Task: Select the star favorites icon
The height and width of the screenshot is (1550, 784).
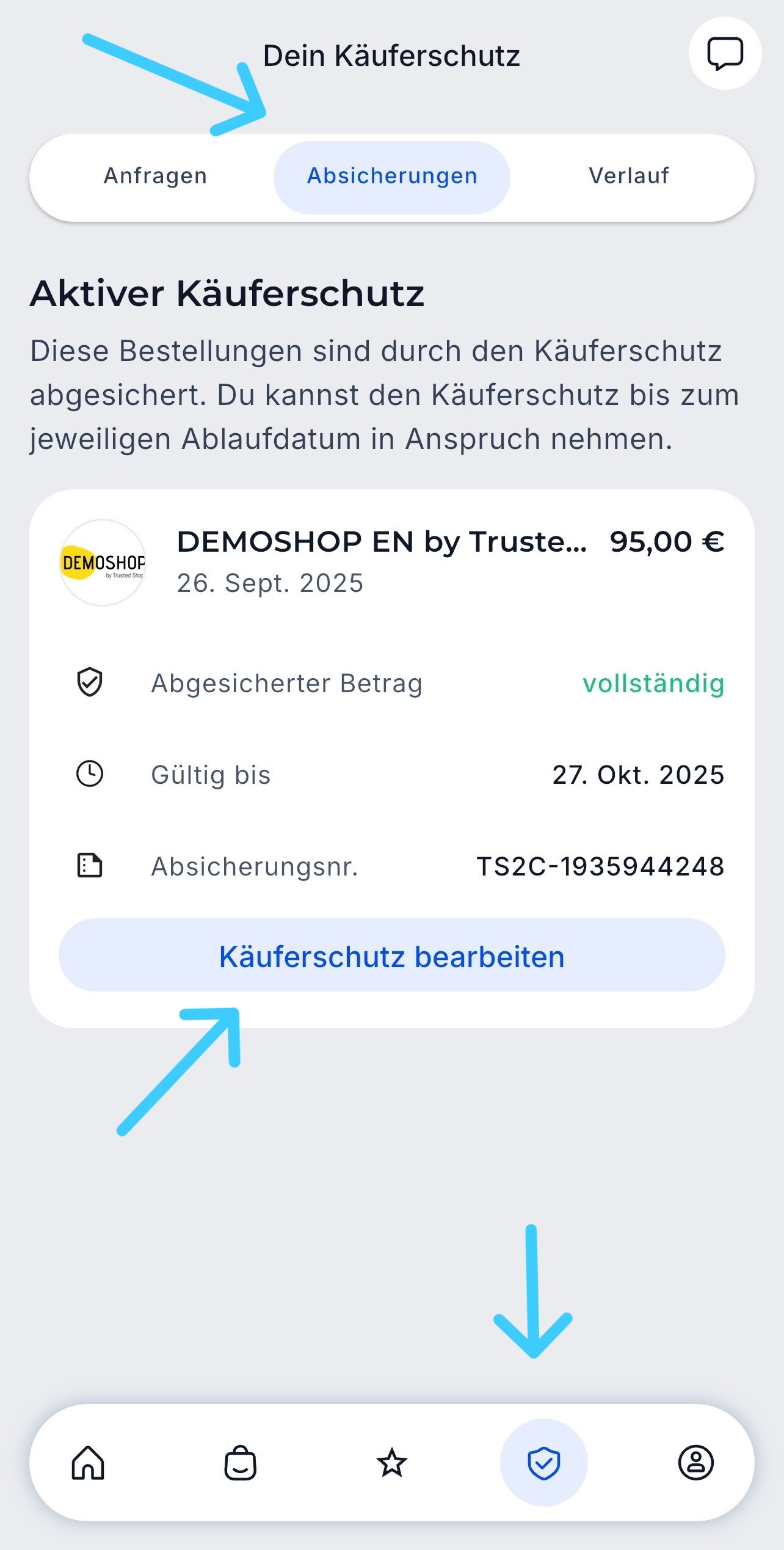Action: coord(393,1463)
